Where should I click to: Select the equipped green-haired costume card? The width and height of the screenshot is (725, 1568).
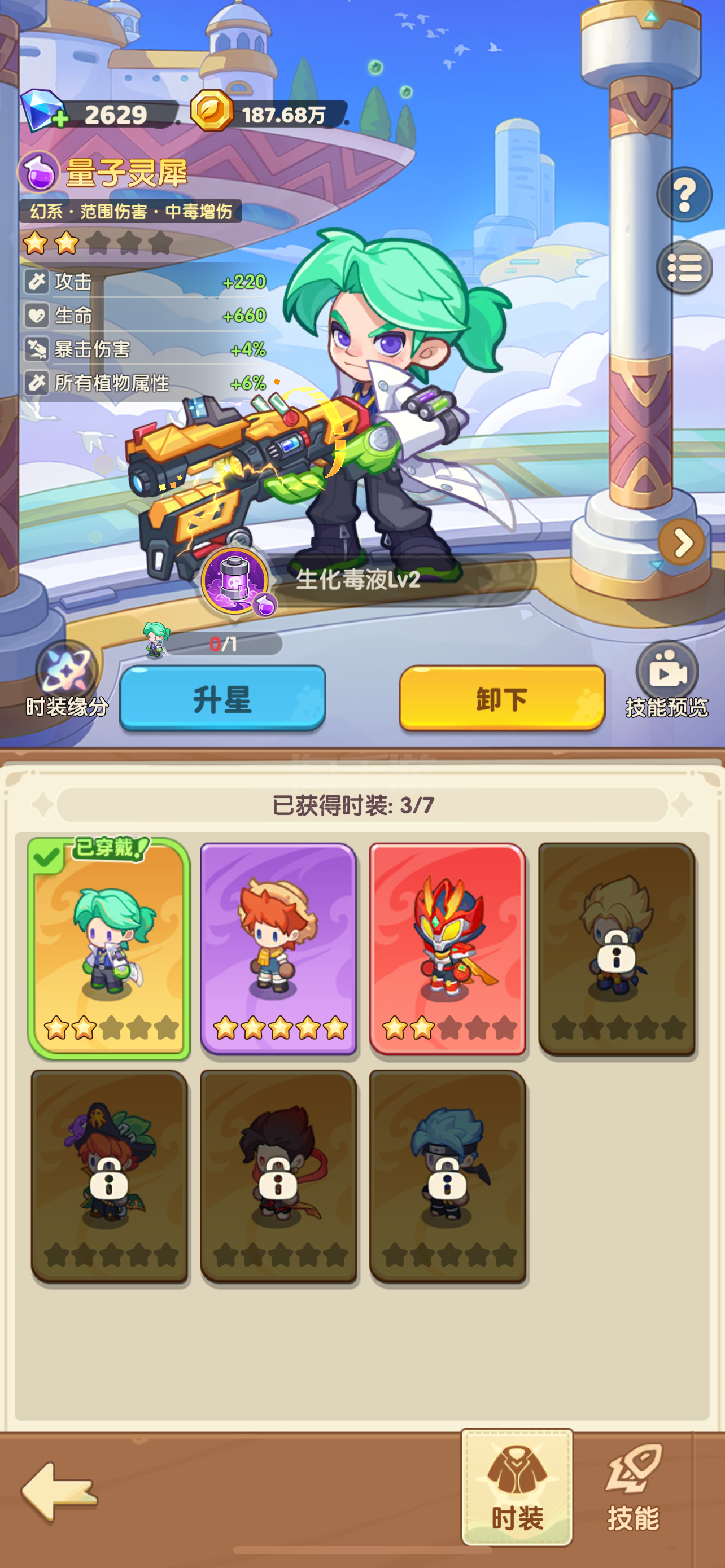tap(109, 949)
